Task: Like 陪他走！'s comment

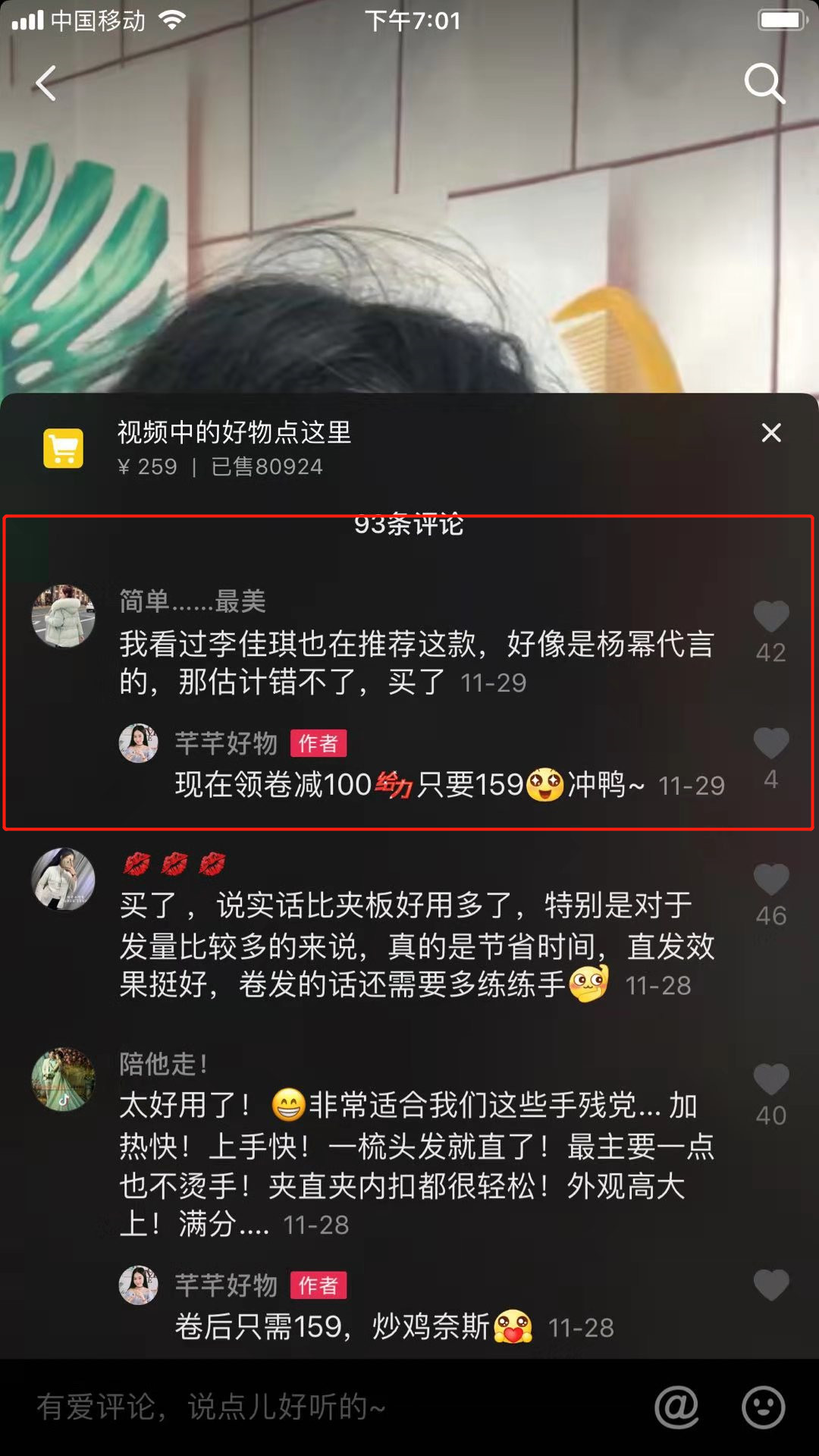Action: pyautogui.click(x=771, y=1080)
